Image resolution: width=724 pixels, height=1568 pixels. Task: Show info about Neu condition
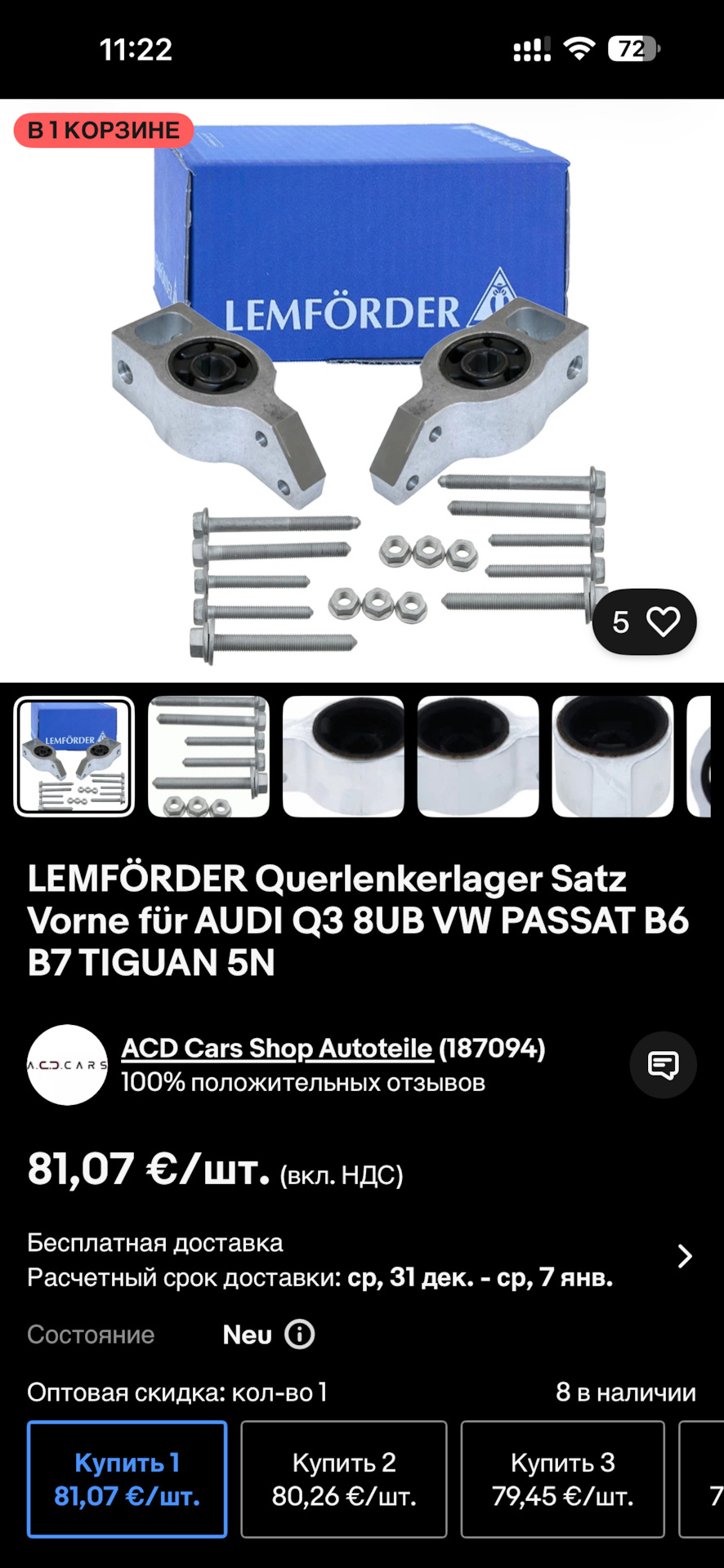pos(300,1334)
